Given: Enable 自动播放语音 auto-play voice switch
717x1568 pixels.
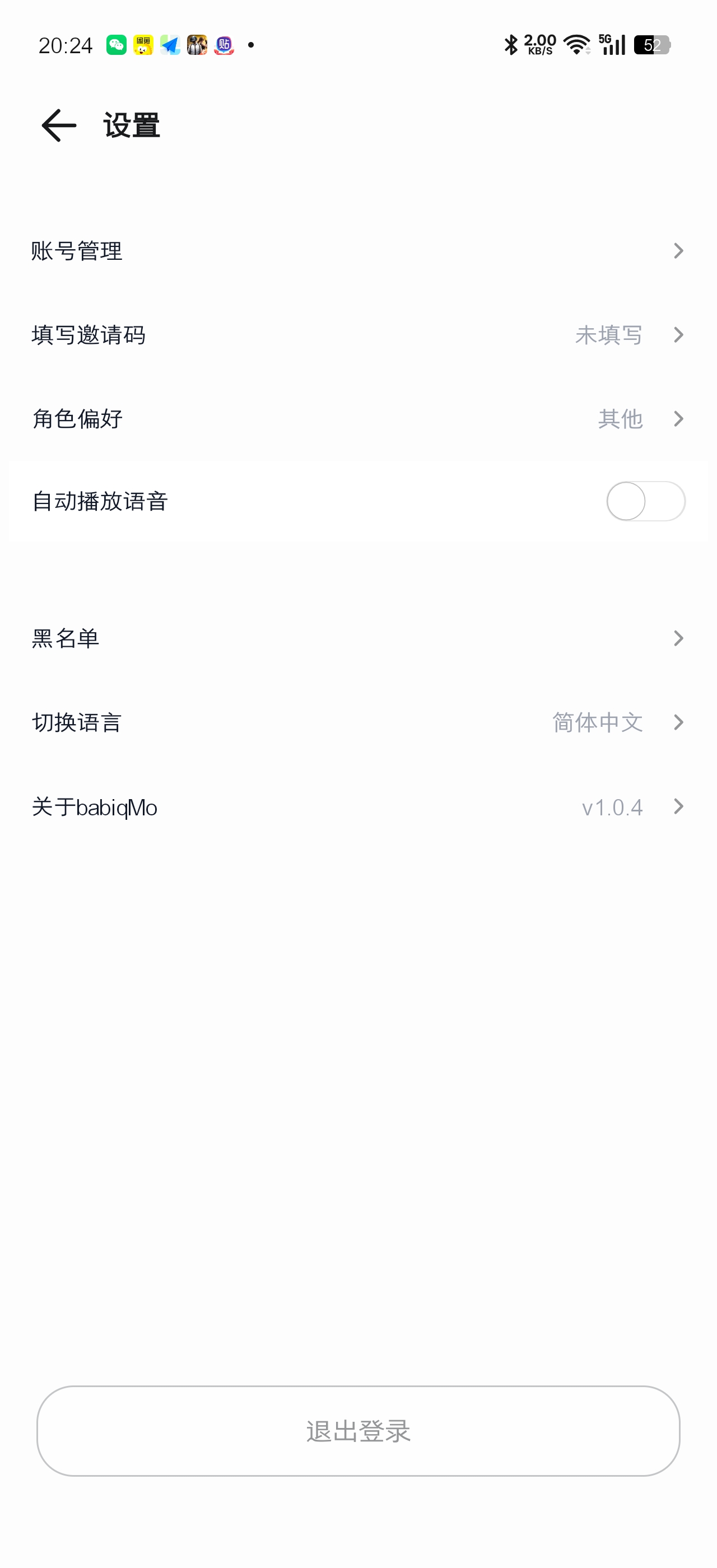Looking at the screenshot, I should 646,500.
